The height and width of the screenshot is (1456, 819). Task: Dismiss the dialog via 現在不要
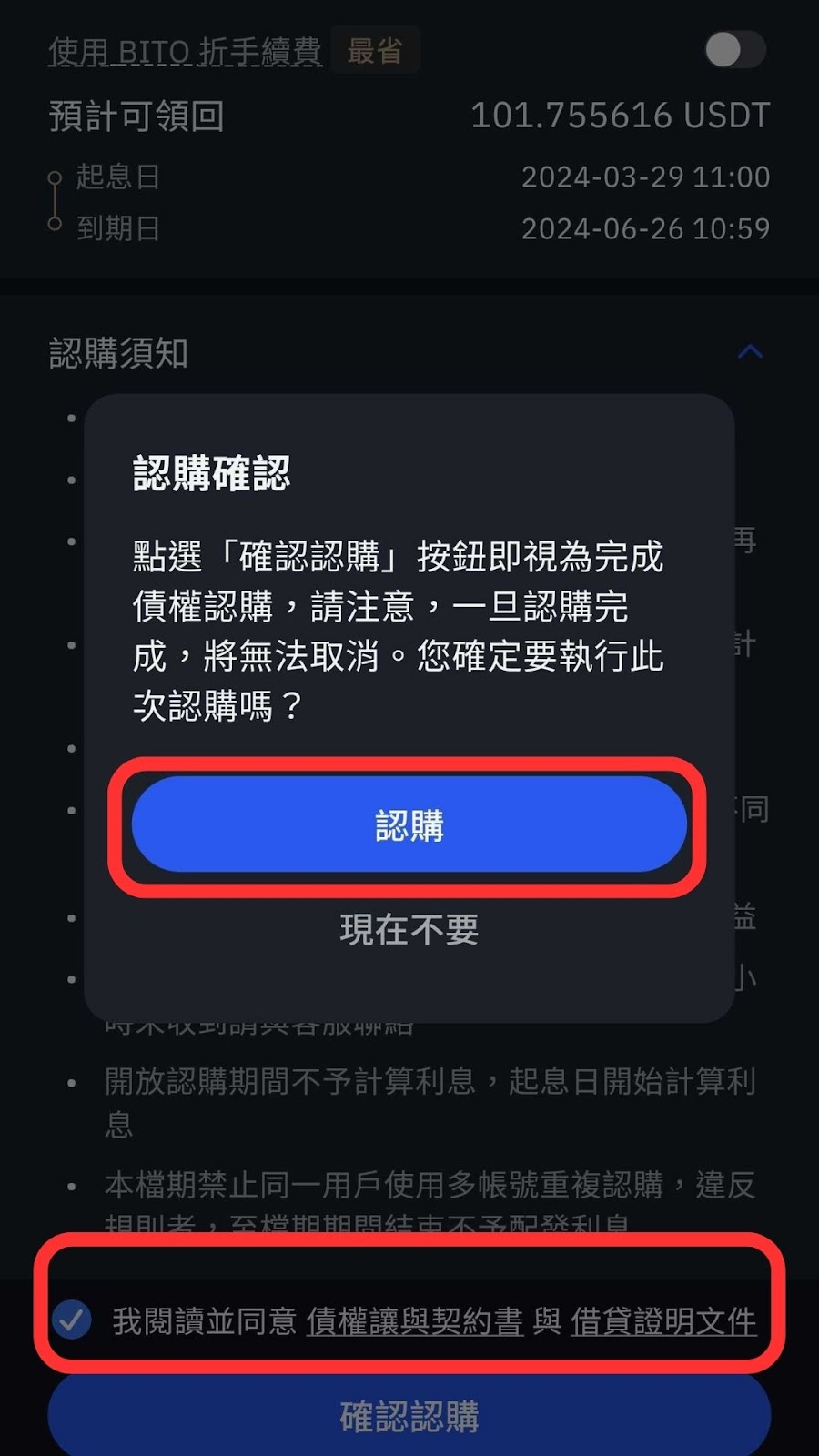[x=409, y=930]
